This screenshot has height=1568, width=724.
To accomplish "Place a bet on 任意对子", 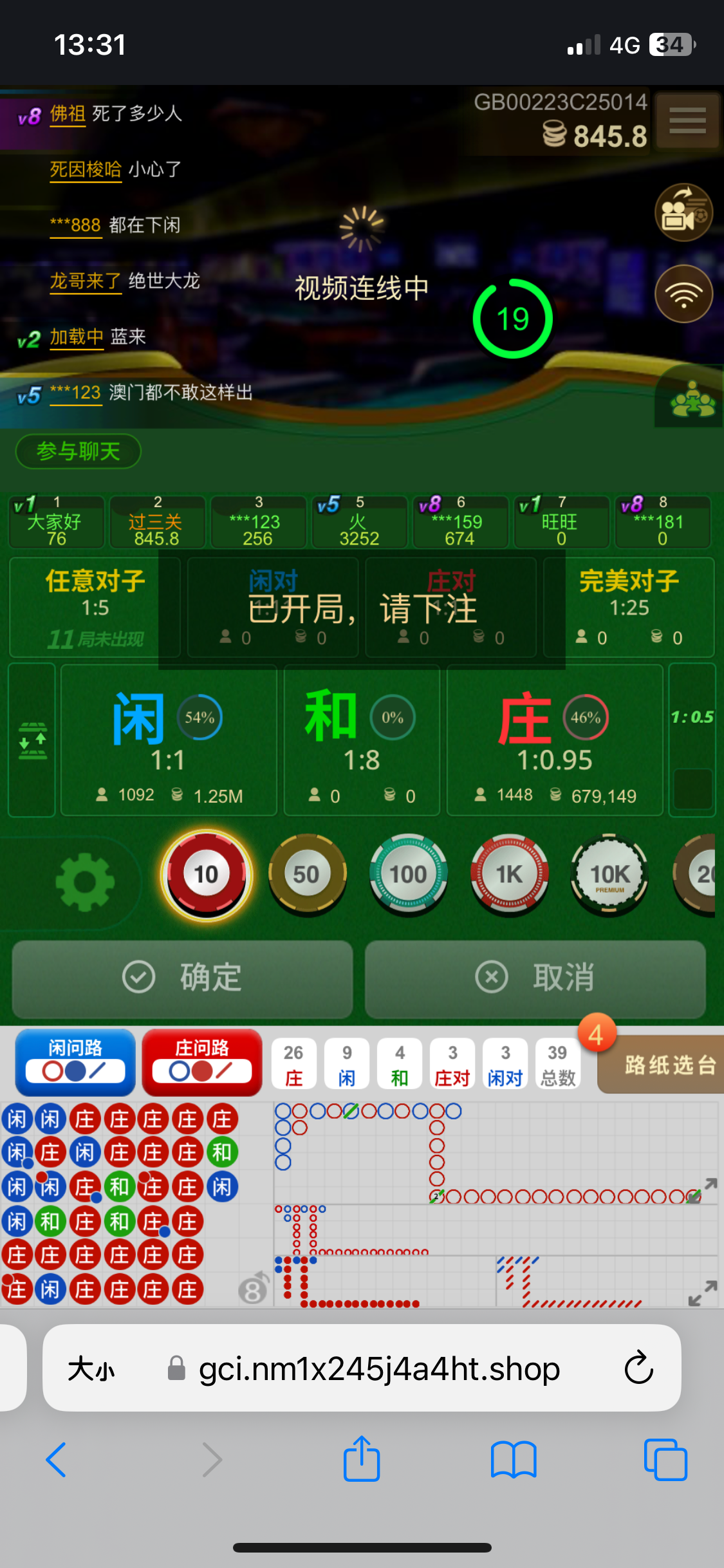I will click(95, 606).
